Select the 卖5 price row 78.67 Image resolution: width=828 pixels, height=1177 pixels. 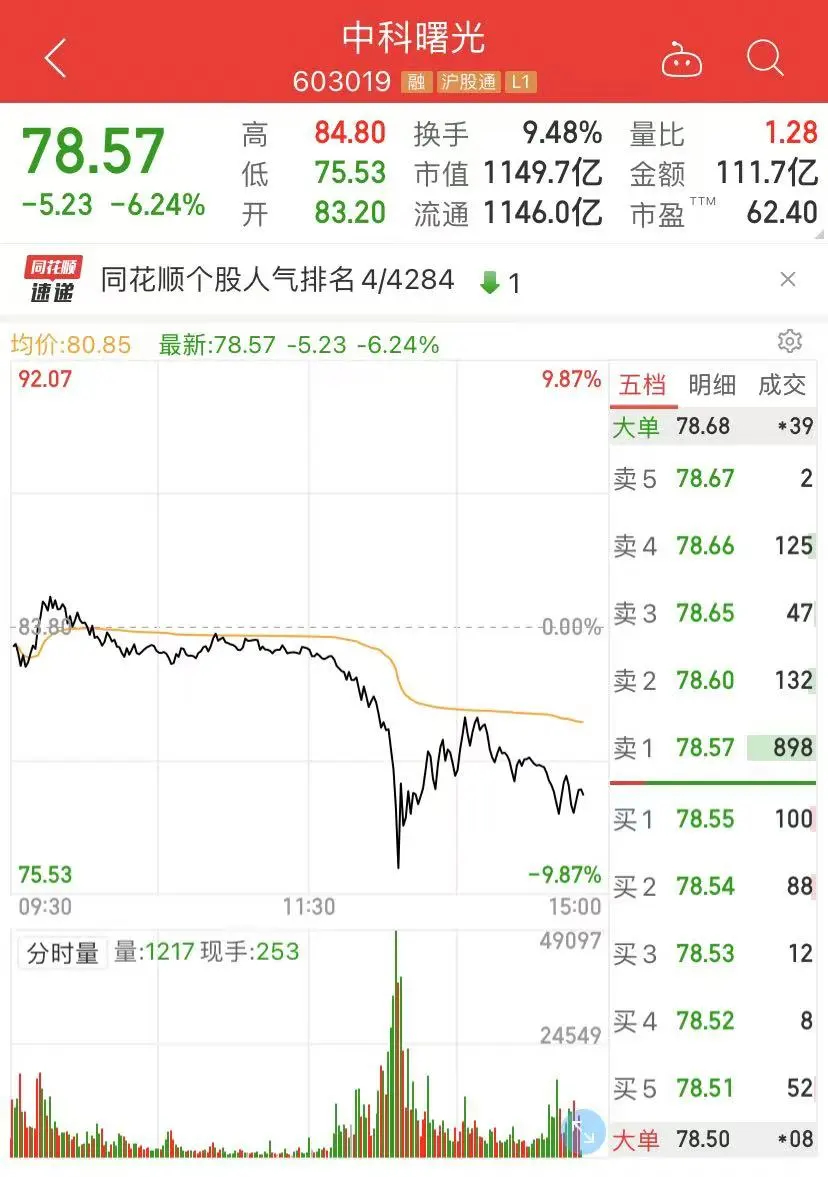[x=712, y=479]
